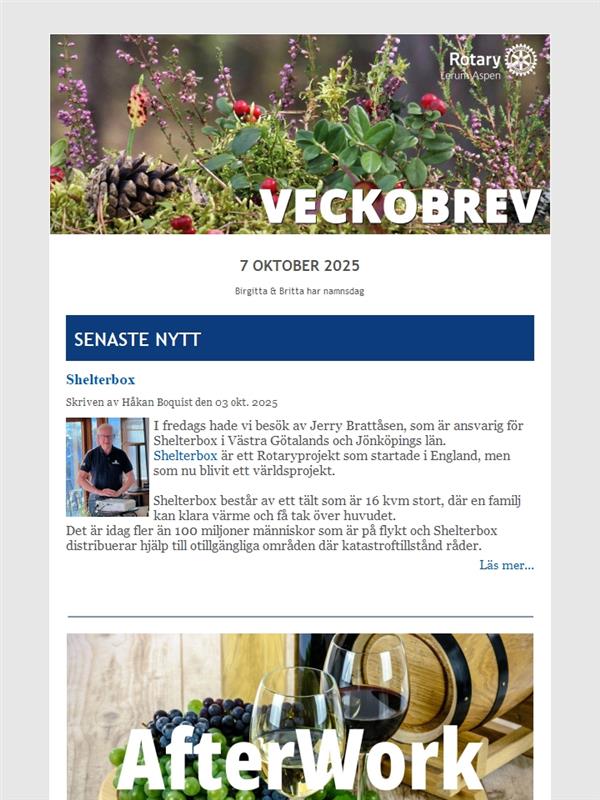The height and width of the screenshot is (800, 600).
Task: Tap Läs mer to read the full article
Action: click(506, 565)
